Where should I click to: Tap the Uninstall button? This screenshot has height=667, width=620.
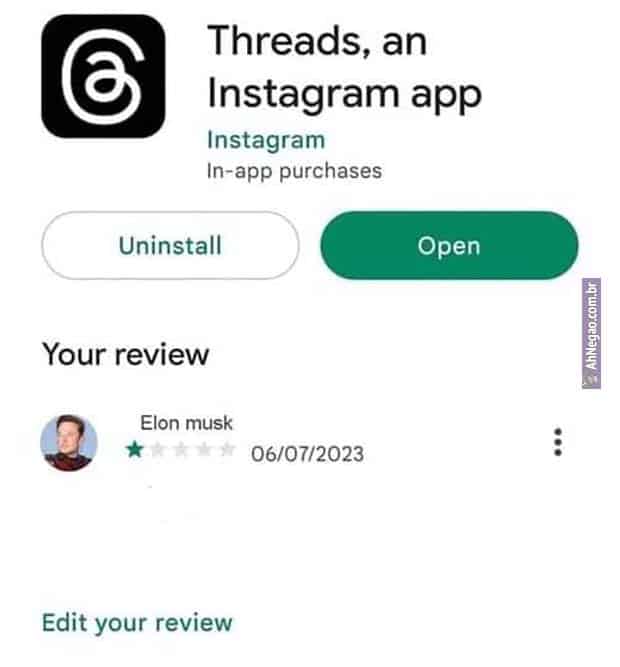coord(170,245)
